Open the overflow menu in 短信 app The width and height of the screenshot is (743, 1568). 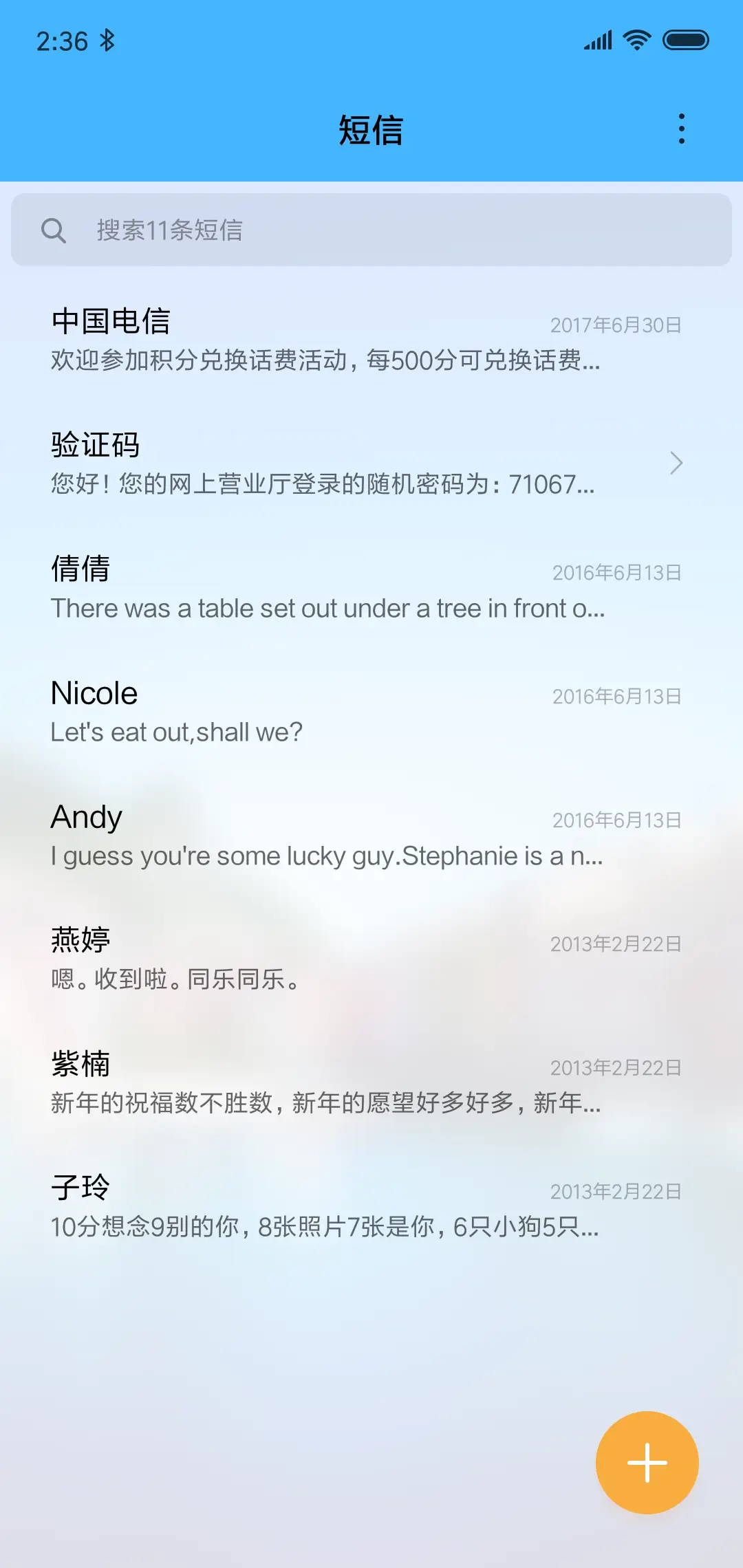pyautogui.click(x=682, y=128)
